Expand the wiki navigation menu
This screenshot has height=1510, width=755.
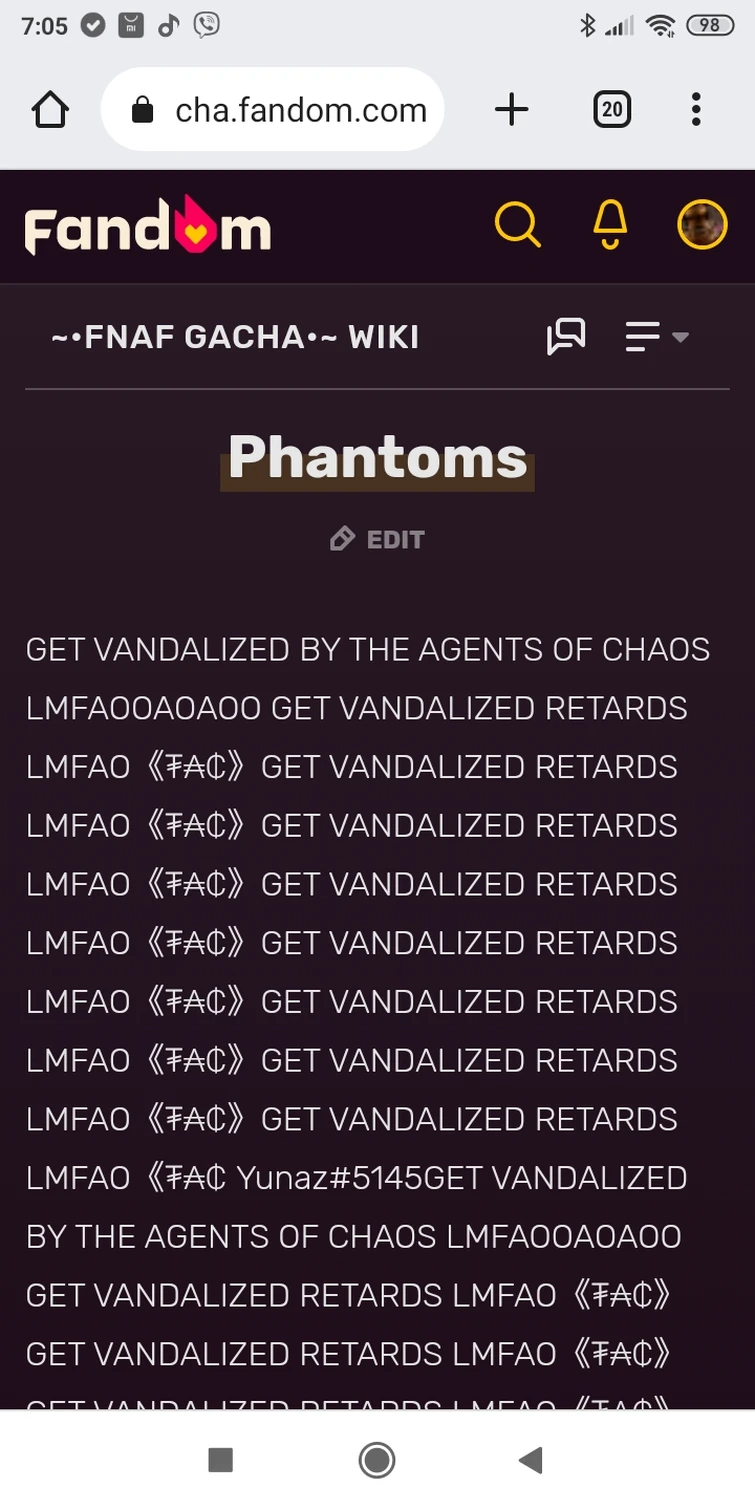point(656,337)
